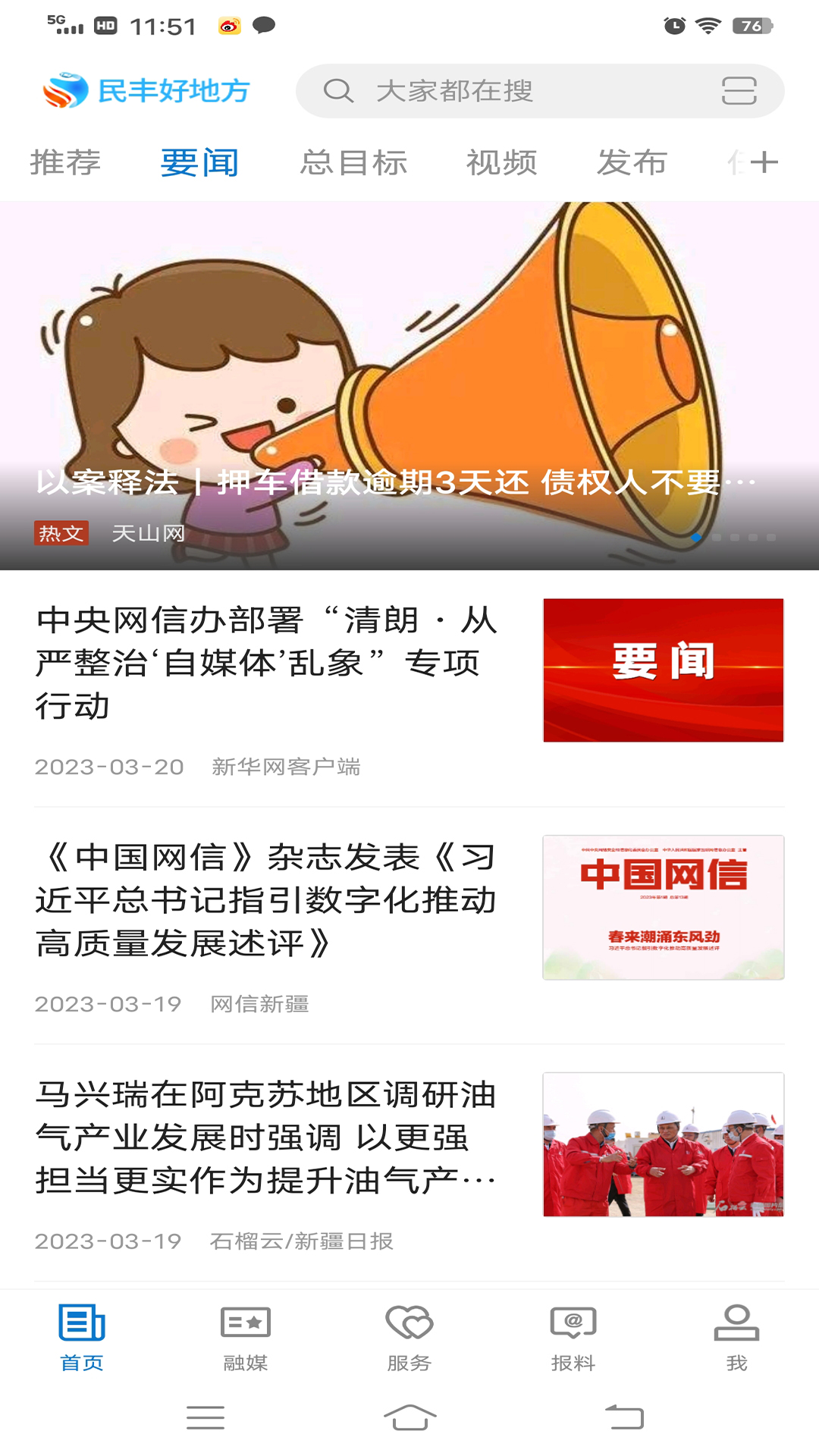Switch to the 发布 tab
This screenshot has height=1456, width=819.
tap(632, 162)
